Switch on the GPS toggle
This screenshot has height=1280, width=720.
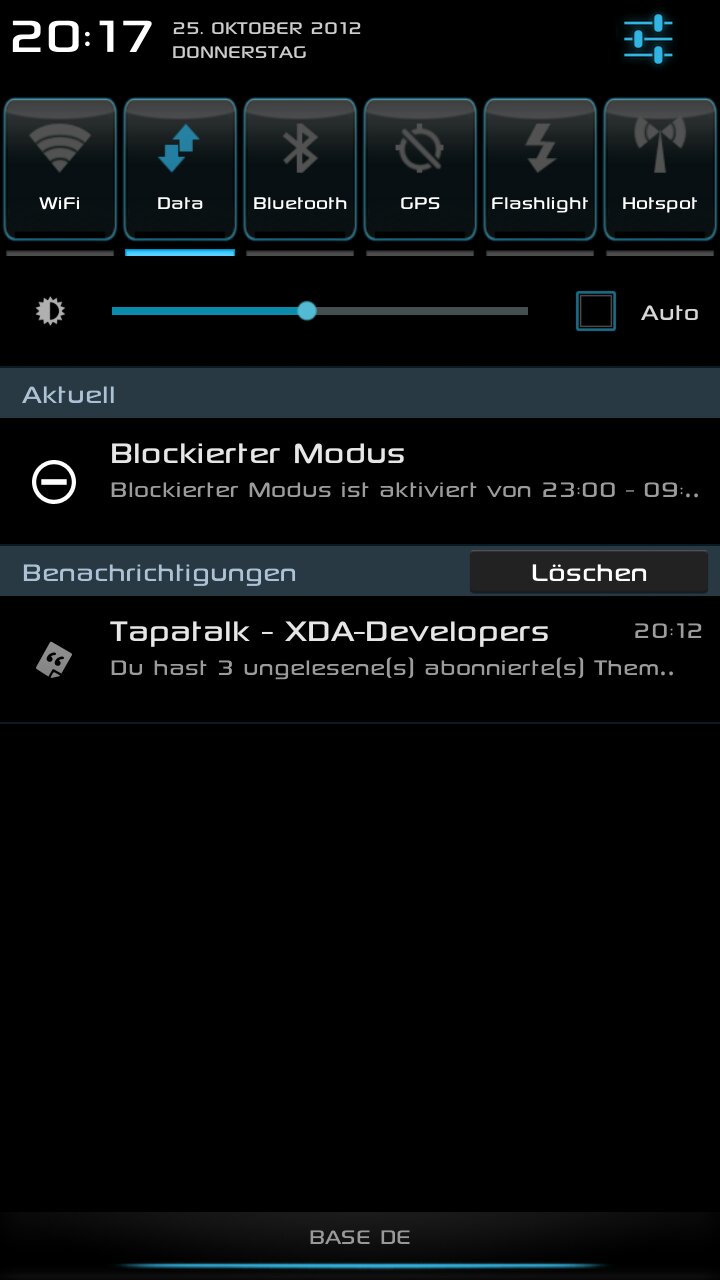tap(420, 169)
